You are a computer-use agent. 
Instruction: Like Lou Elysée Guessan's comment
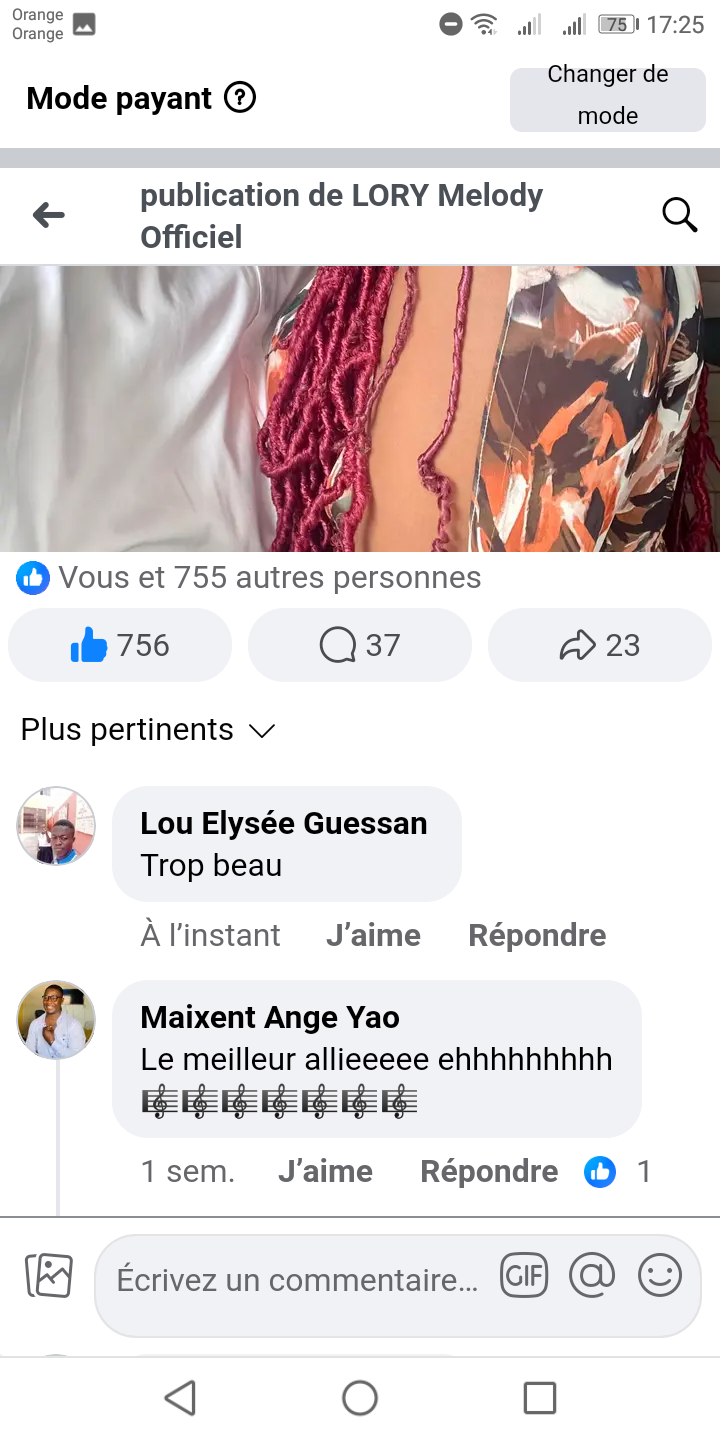[x=373, y=935]
